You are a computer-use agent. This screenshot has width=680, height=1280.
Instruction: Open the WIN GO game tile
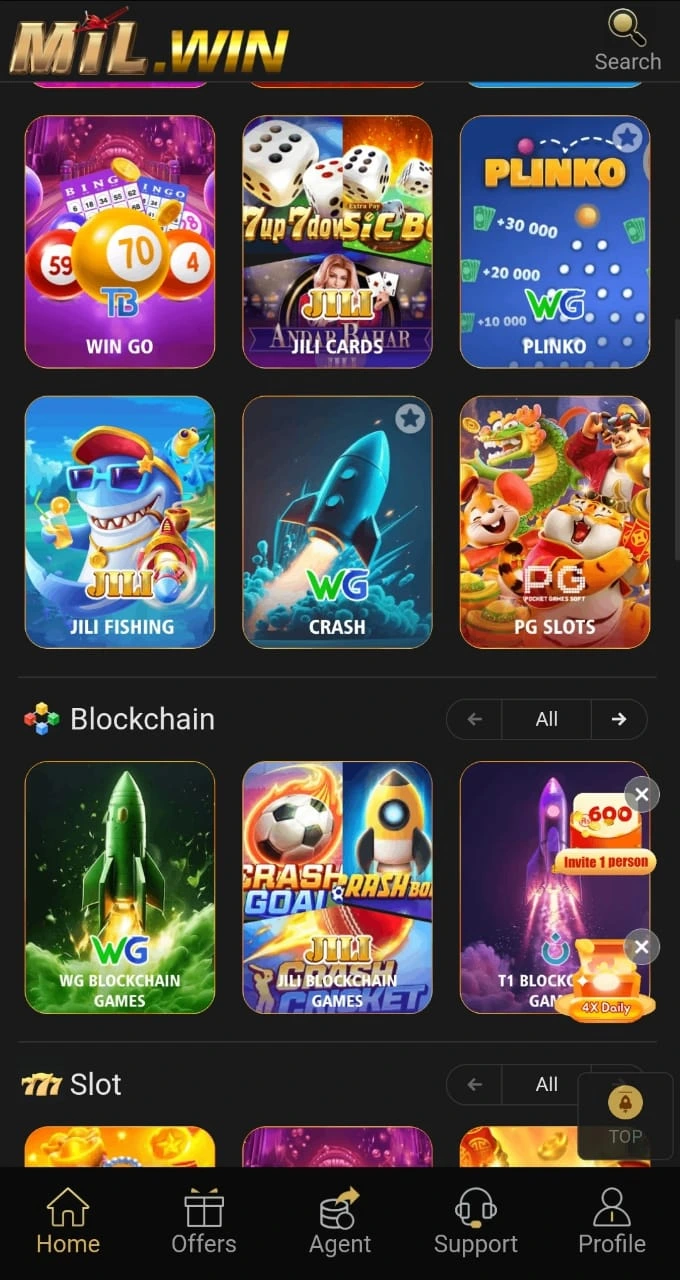pos(119,242)
